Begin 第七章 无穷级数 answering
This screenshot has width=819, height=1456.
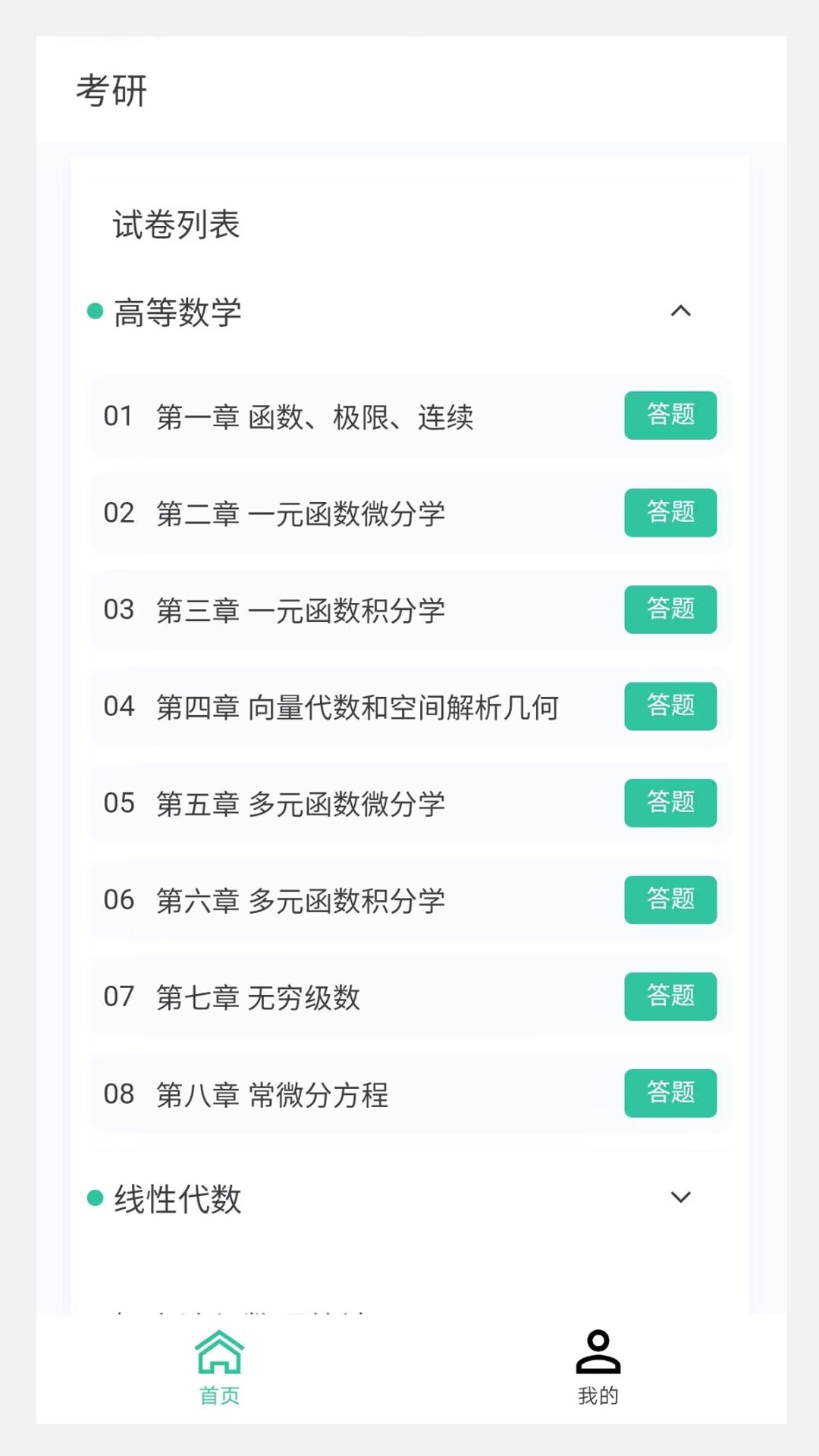click(x=670, y=997)
